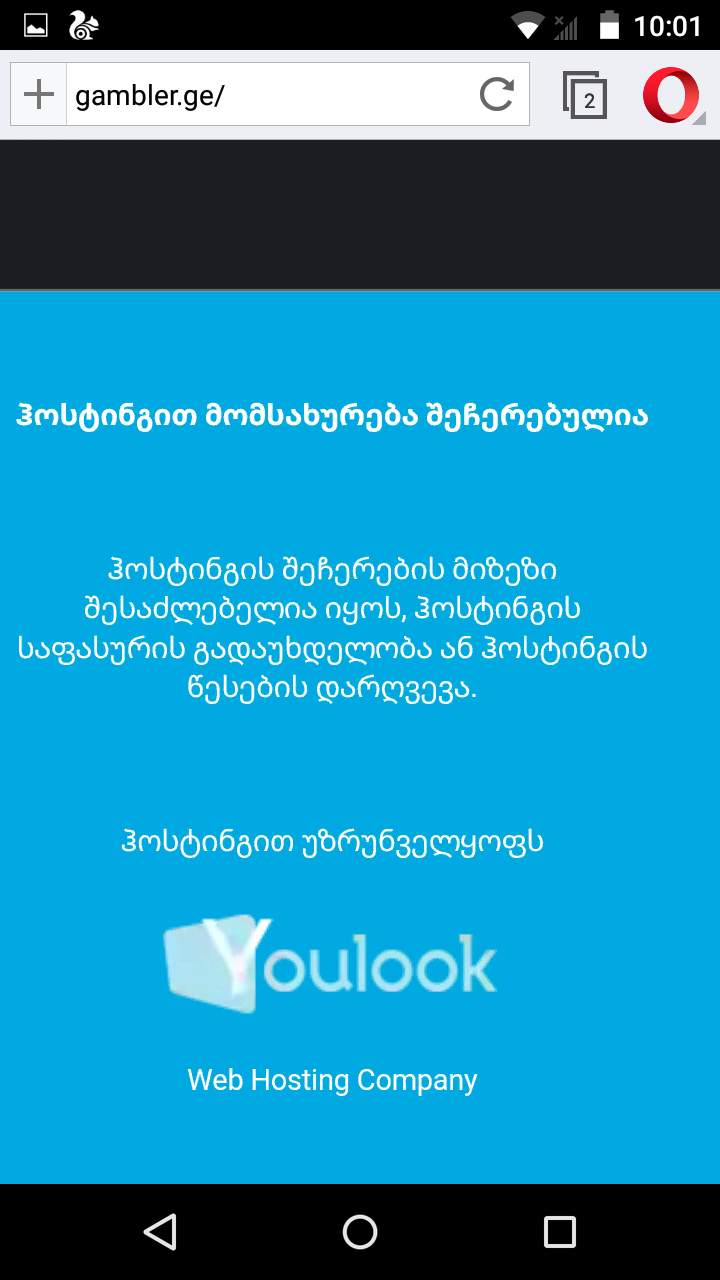Go to the home screen
The width and height of the screenshot is (720, 1280).
click(x=360, y=1231)
